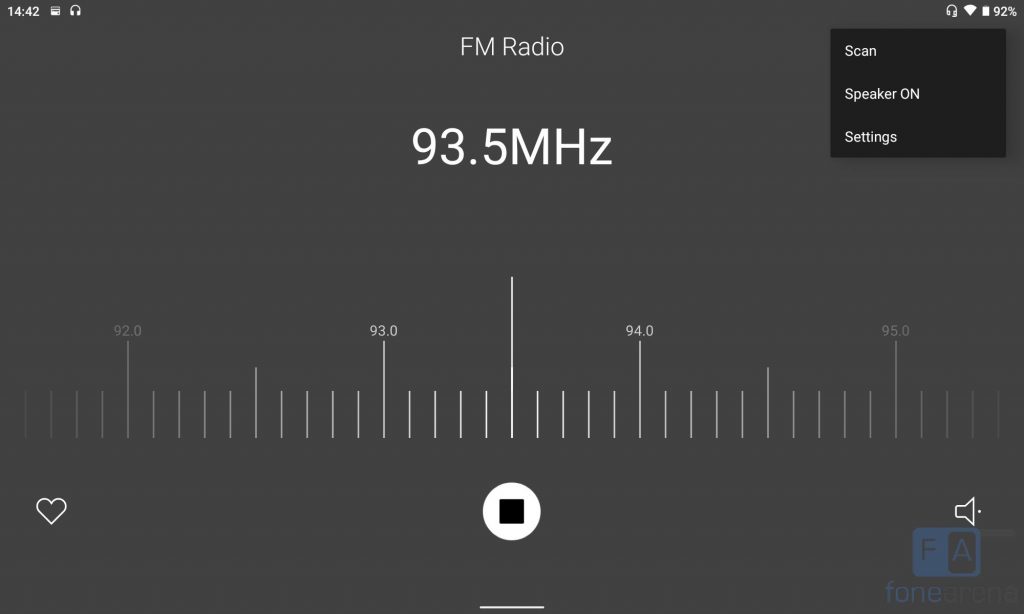Stop the radio playback
The height and width of the screenshot is (614, 1024).
point(511,511)
